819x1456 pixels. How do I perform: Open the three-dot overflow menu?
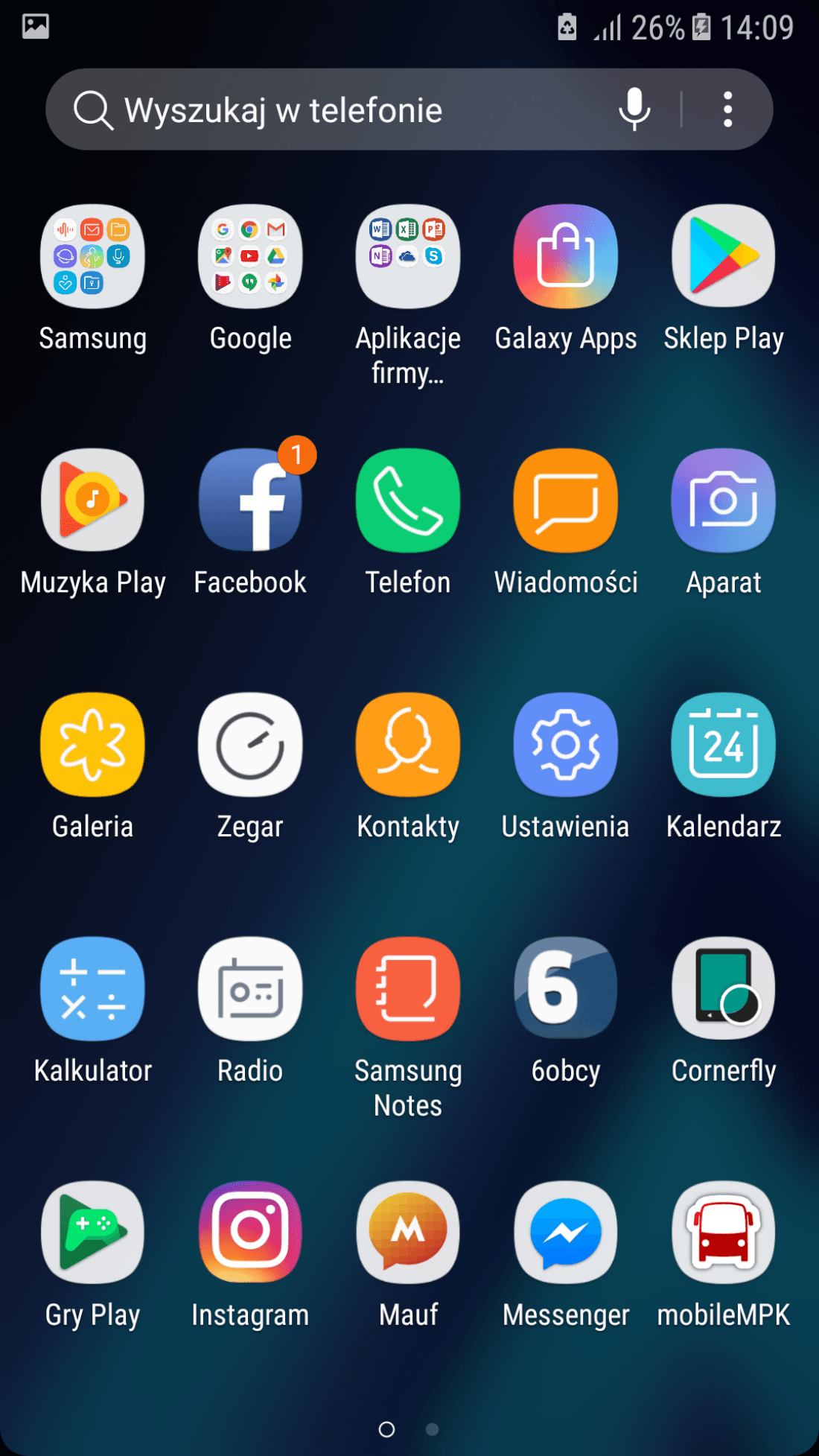[x=727, y=109]
